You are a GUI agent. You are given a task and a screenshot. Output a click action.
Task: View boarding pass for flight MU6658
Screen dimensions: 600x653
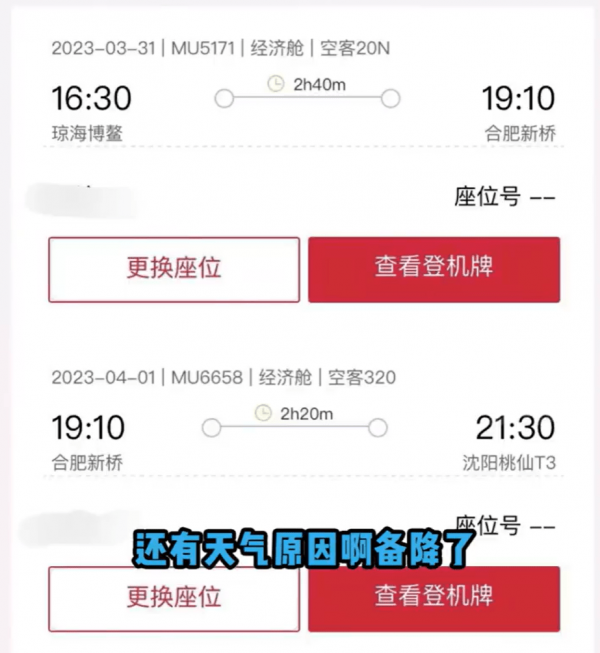[433, 597]
